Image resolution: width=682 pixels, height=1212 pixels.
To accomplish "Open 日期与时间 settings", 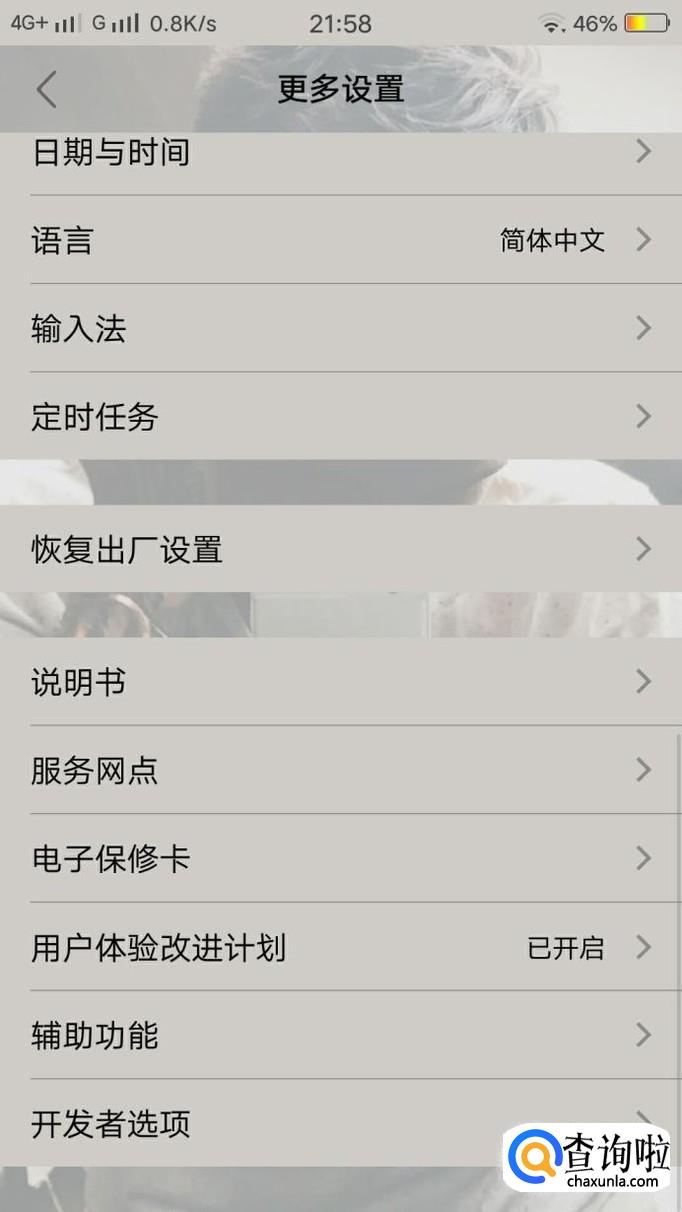I will [340, 153].
